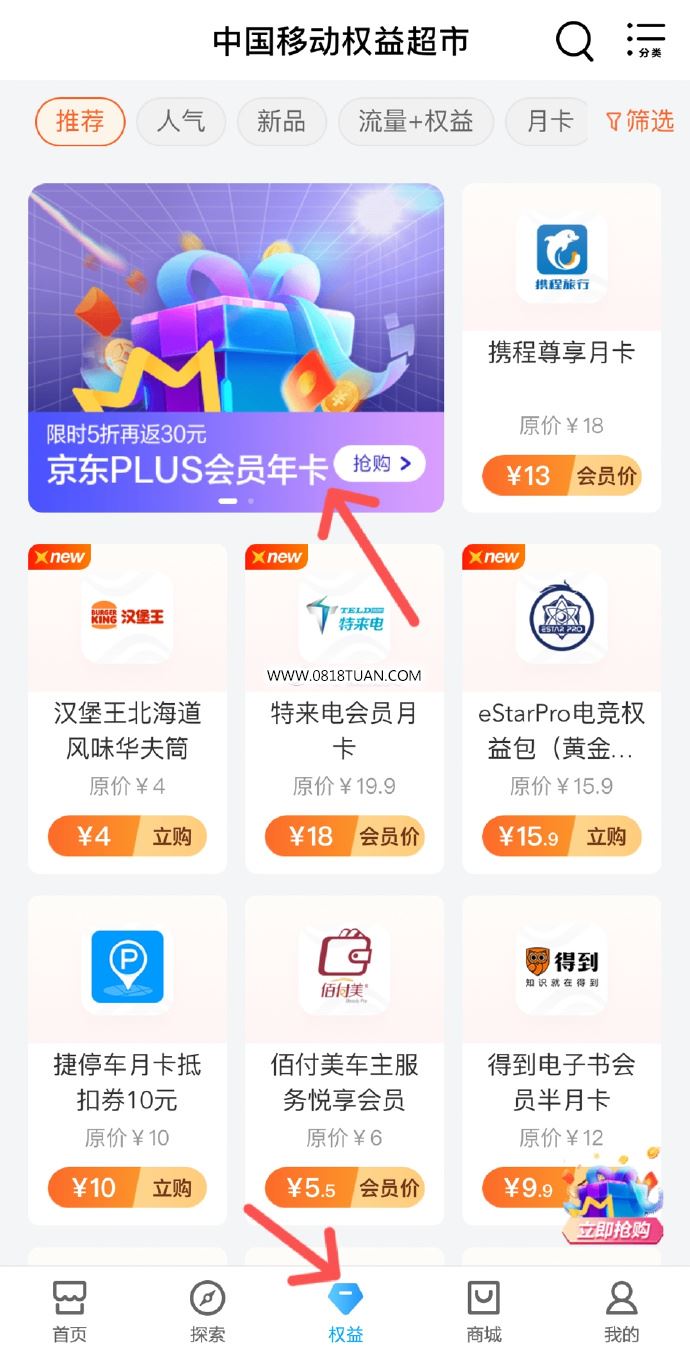
Task: Open the 佰付美车主服务悦享会员 card
Action: (x=344, y=1060)
